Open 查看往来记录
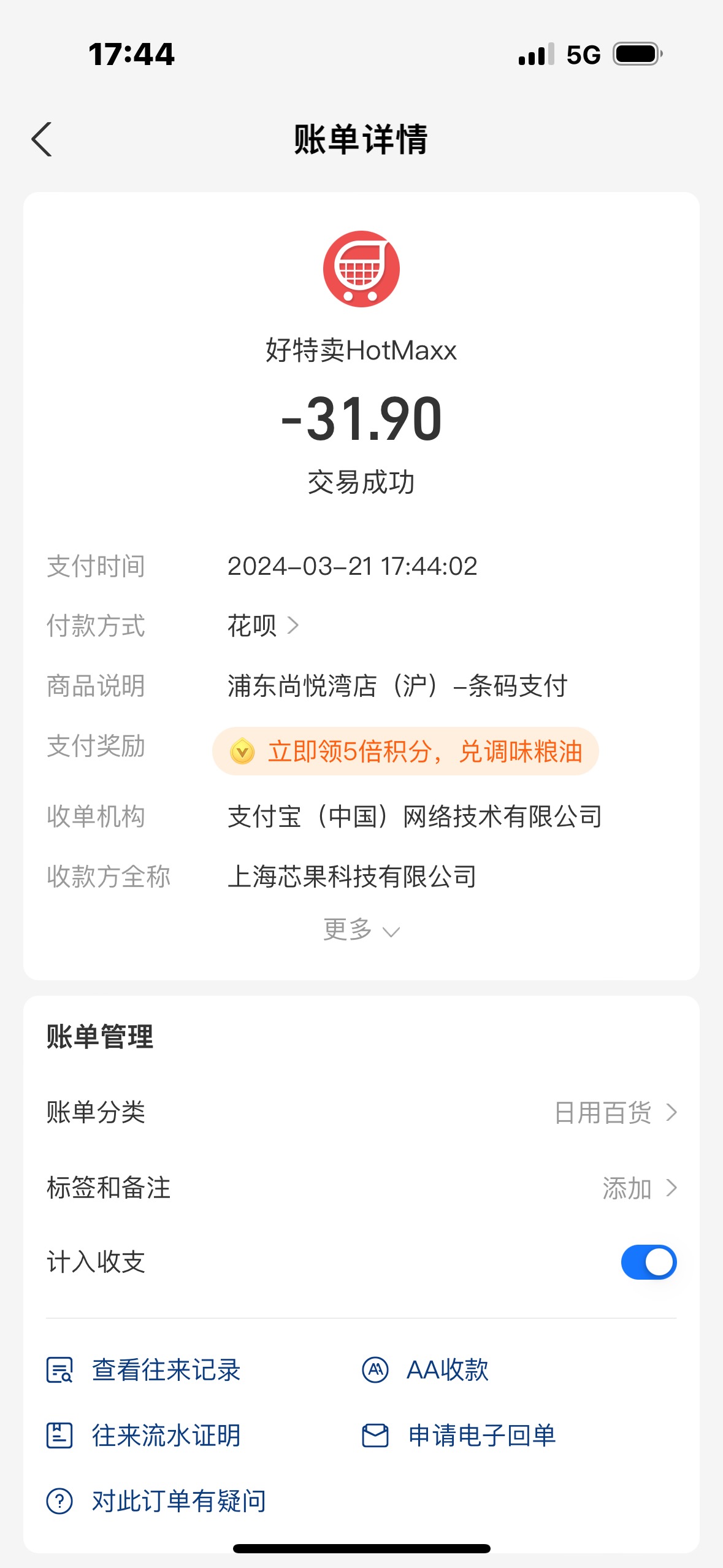The image size is (723, 1568). click(x=144, y=1370)
